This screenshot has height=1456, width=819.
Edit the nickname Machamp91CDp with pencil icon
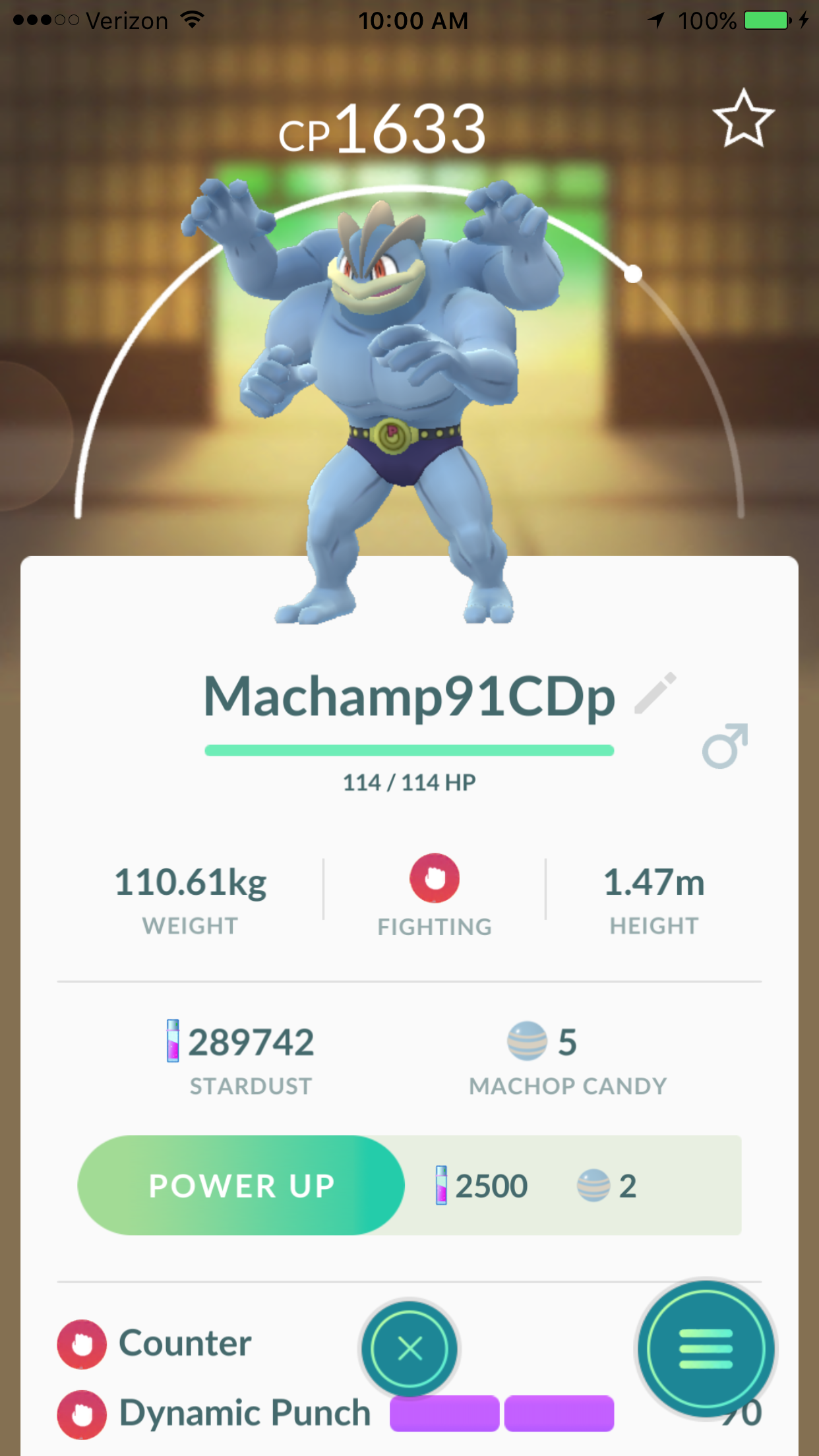655,693
